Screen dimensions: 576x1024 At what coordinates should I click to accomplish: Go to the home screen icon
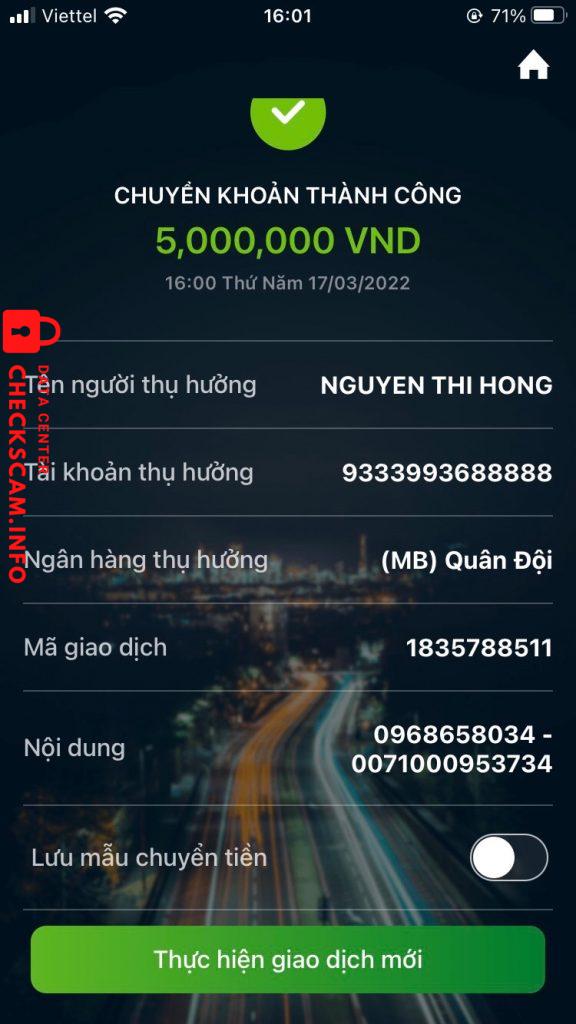point(534,65)
